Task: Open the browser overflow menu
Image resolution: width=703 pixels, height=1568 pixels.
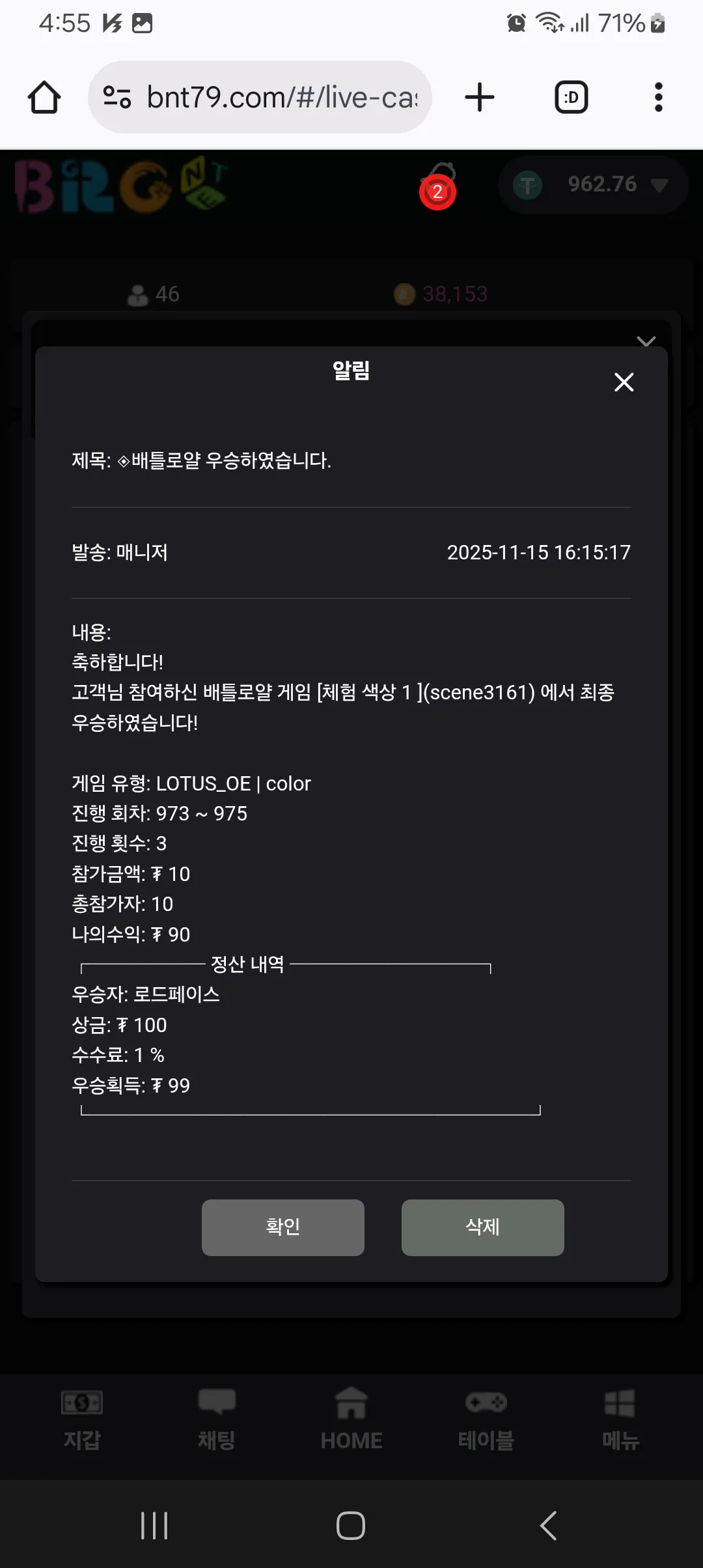Action: point(659,97)
